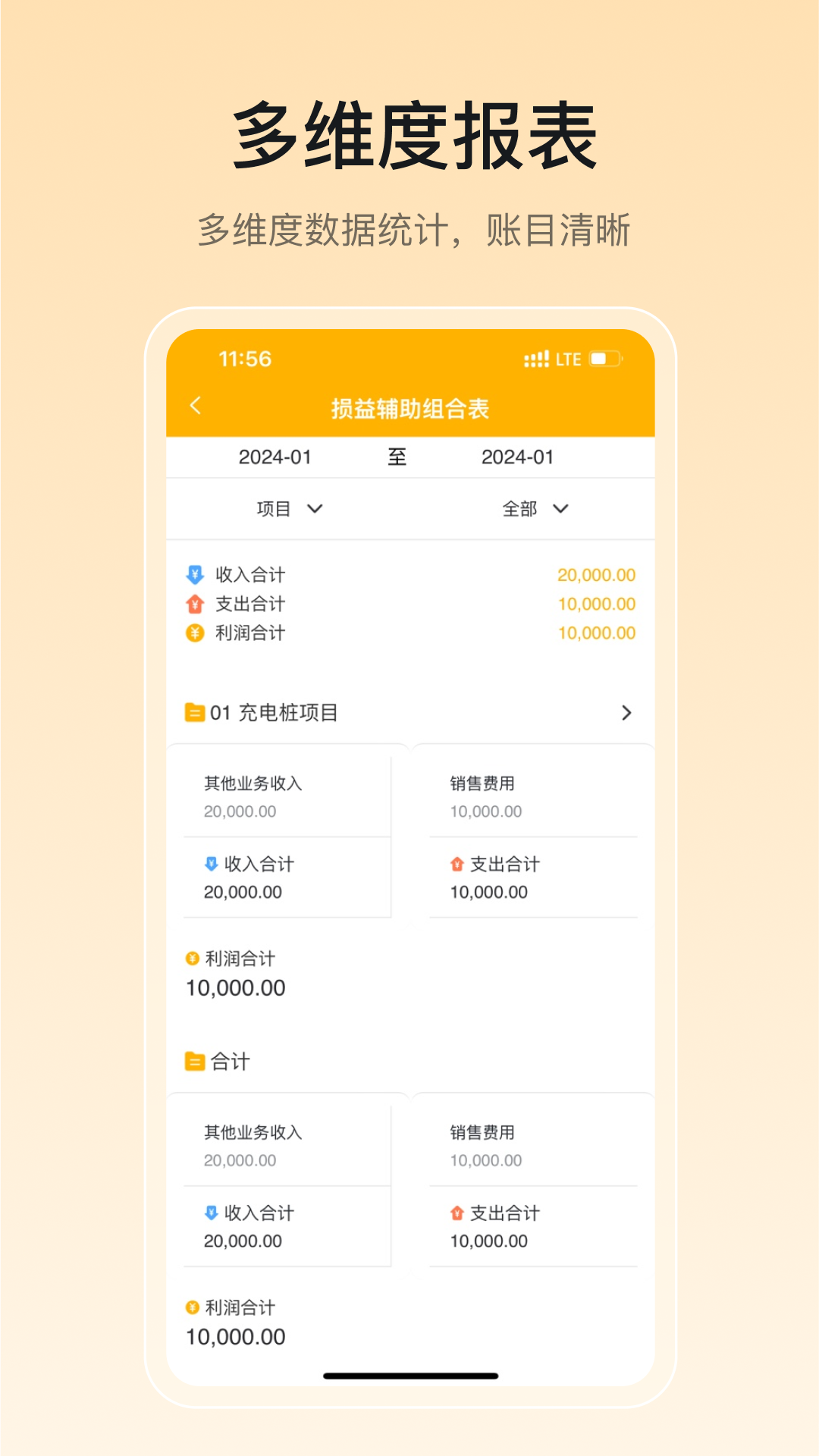Tap the signal strength bars icon

(535, 359)
